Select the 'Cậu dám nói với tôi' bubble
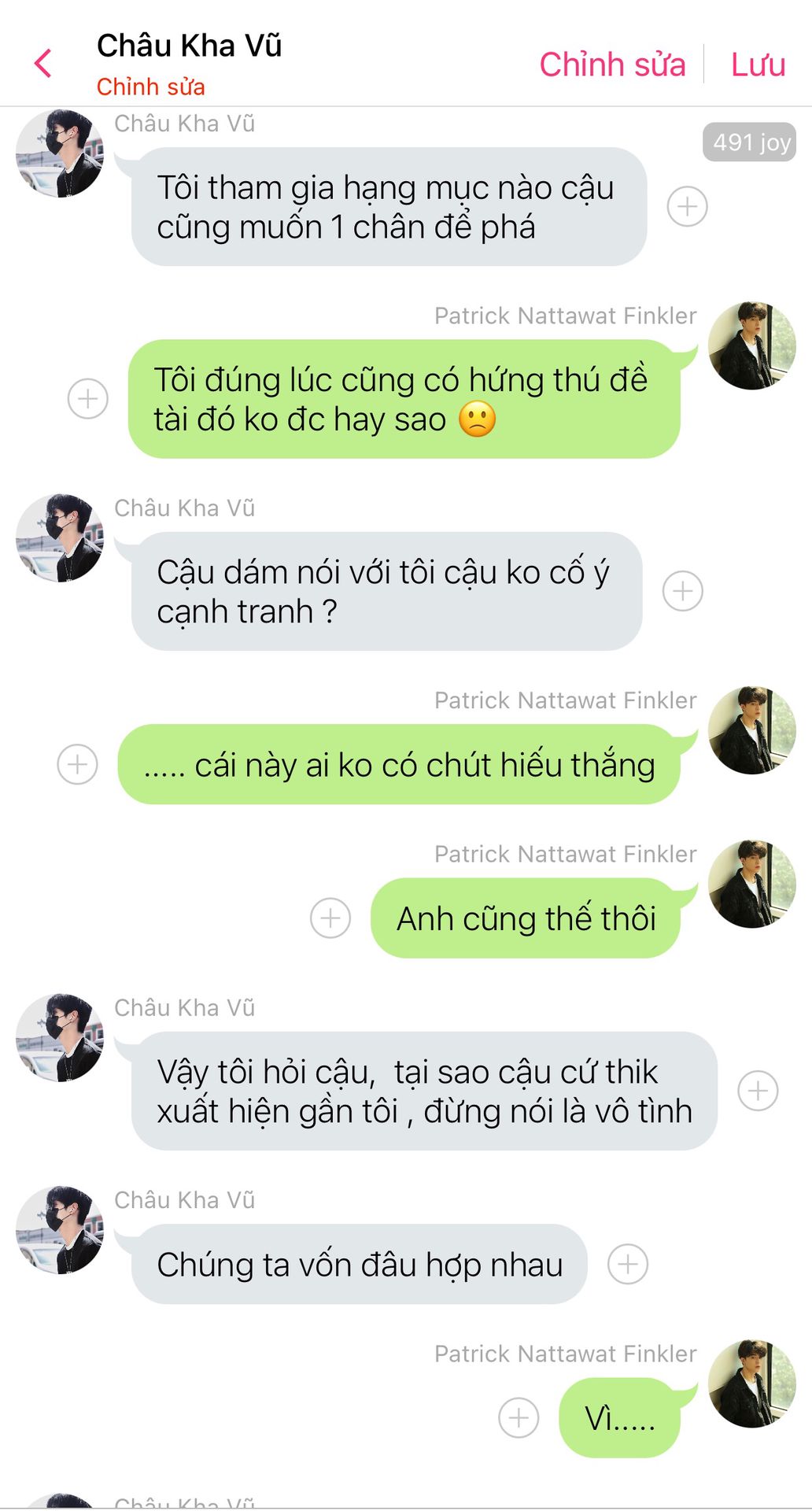 point(386,591)
